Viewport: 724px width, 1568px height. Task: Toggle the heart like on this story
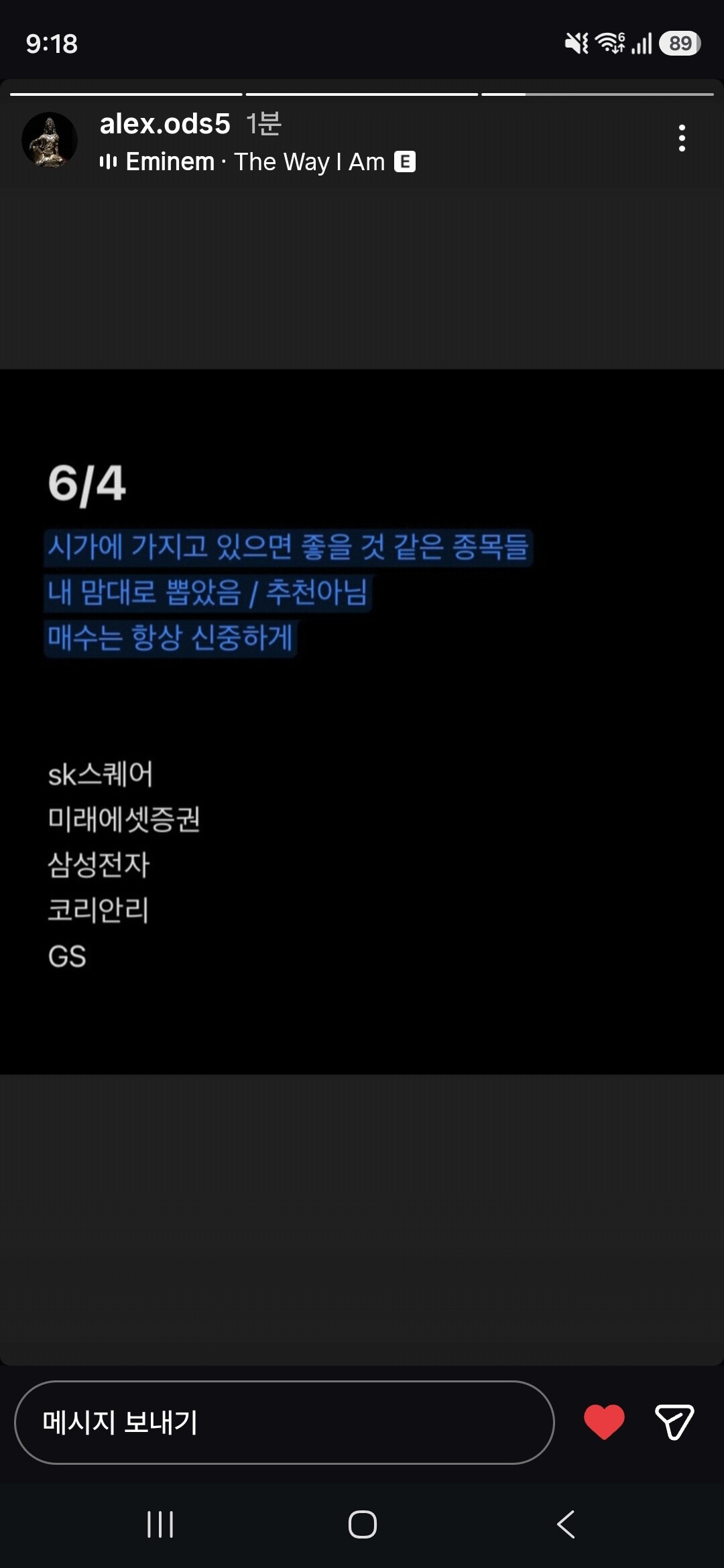coord(604,1422)
